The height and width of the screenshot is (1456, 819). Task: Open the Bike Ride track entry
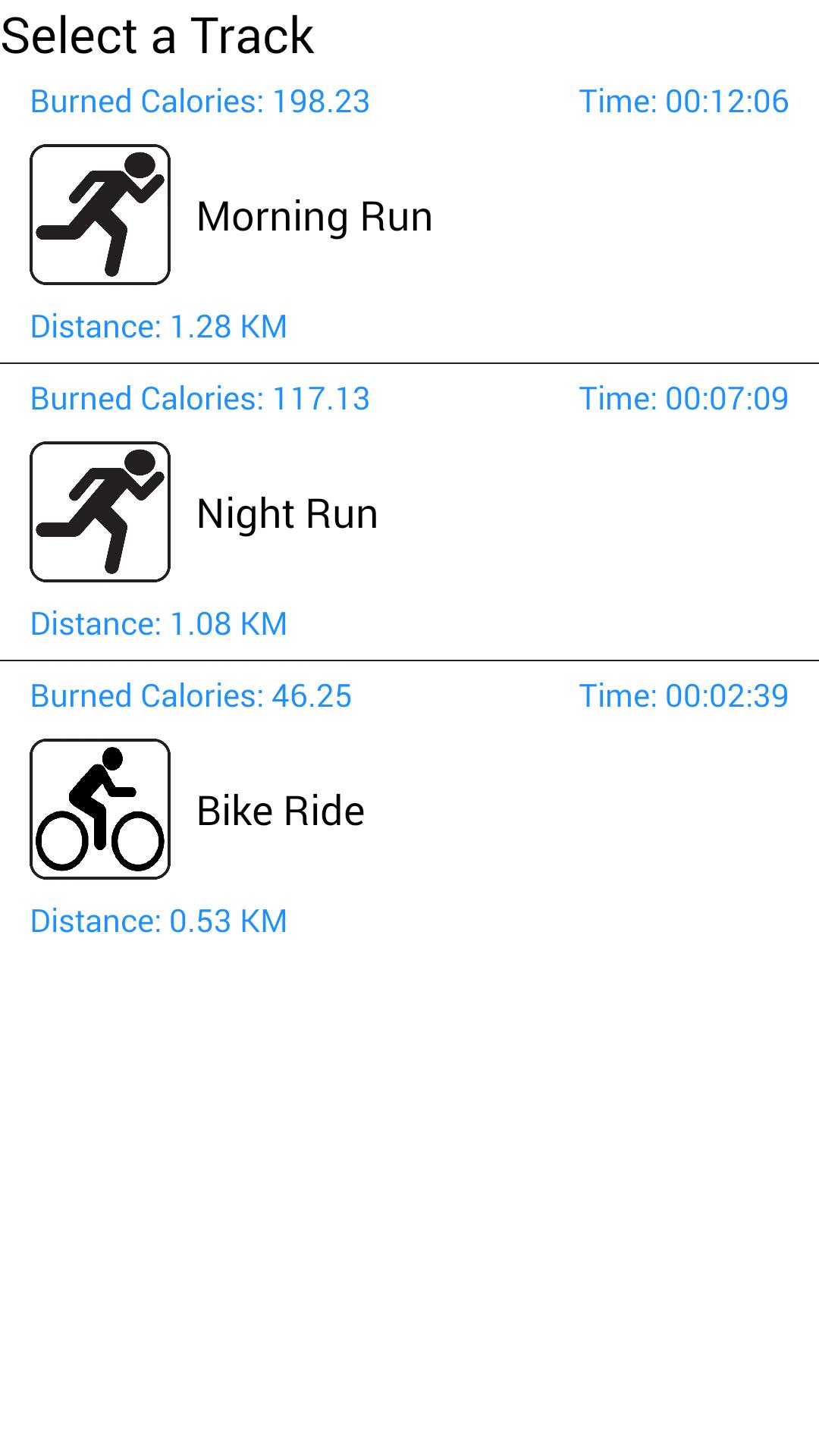click(x=409, y=808)
